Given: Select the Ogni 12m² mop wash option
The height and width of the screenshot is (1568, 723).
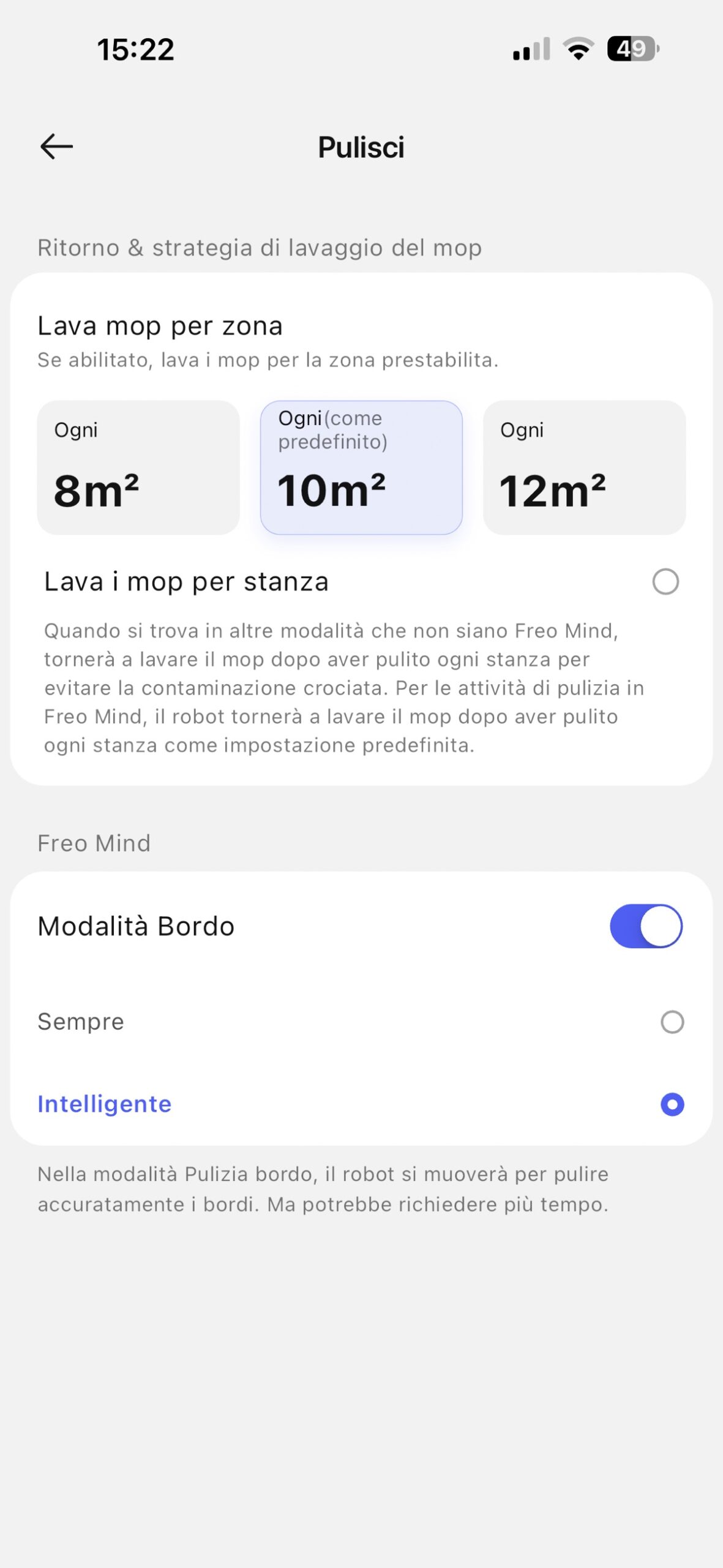Looking at the screenshot, I should point(584,468).
